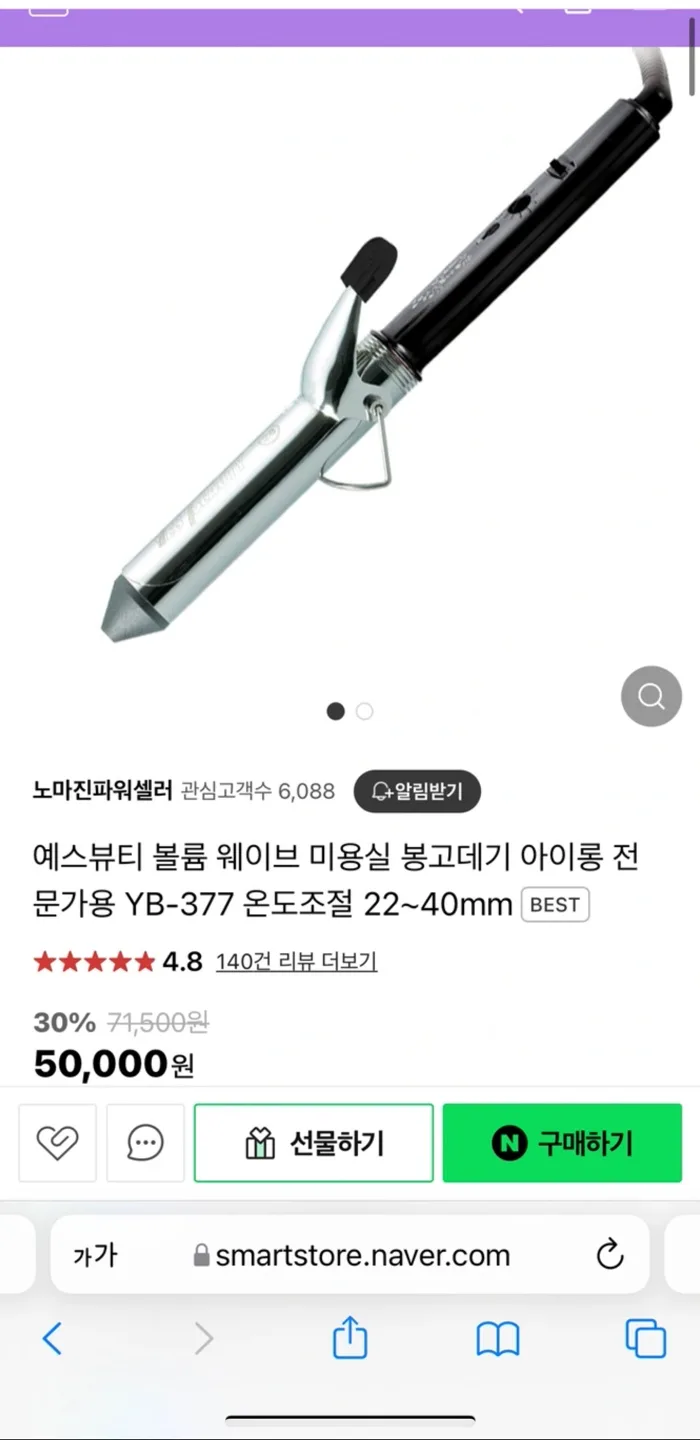The image size is (700, 1440).
Task: Open the chat inquiry speech bubble
Action: [x=145, y=1142]
